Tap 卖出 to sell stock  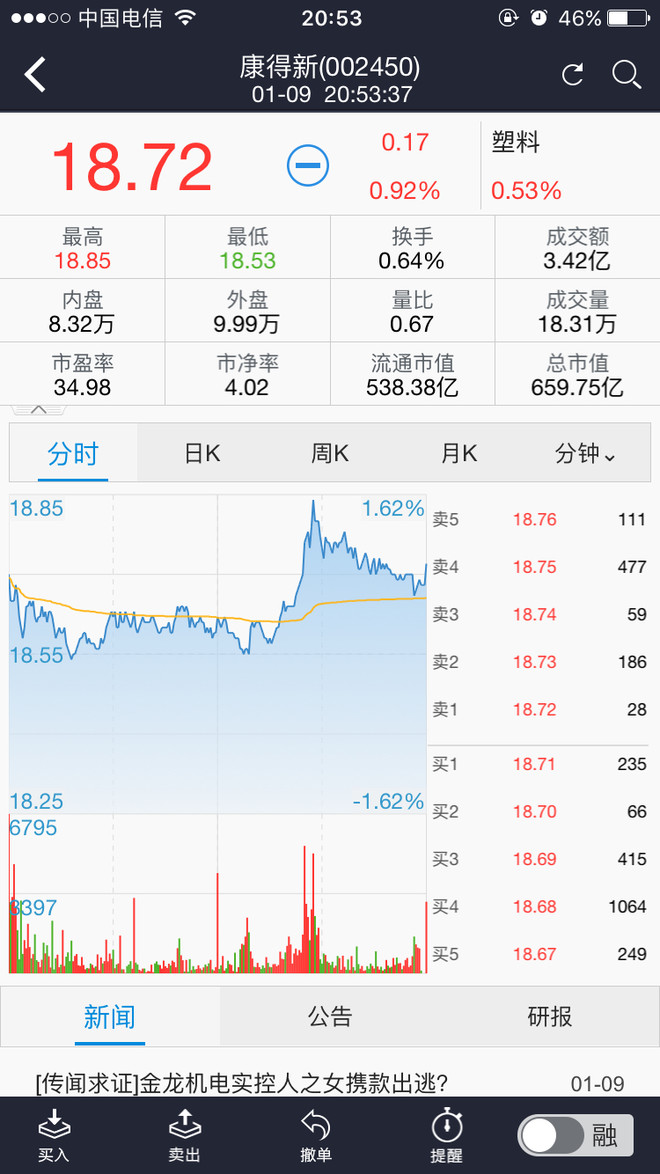pyautogui.click(x=184, y=1136)
